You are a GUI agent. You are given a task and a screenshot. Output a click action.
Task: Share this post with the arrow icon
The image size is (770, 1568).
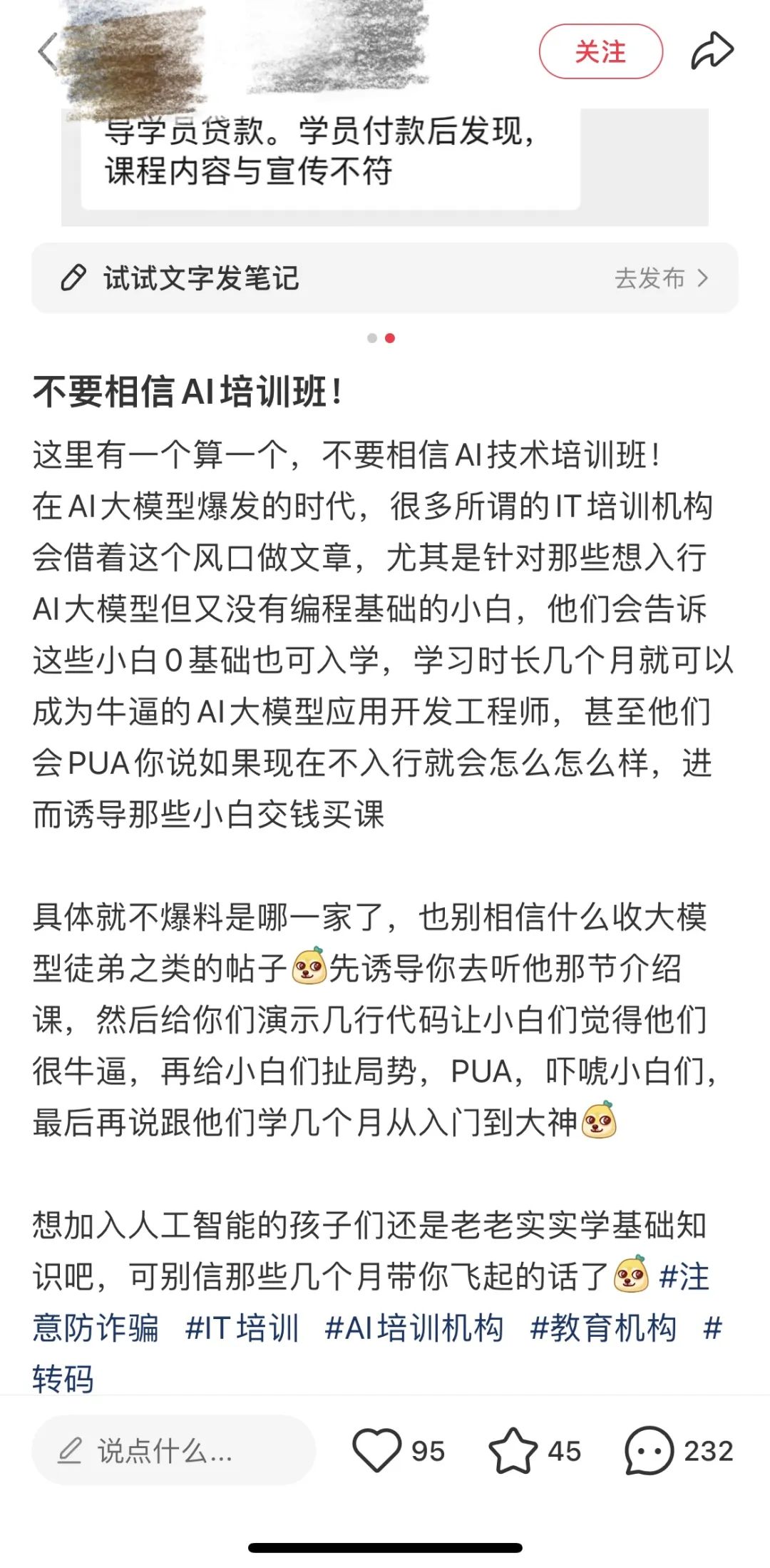click(x=712, y=51)
